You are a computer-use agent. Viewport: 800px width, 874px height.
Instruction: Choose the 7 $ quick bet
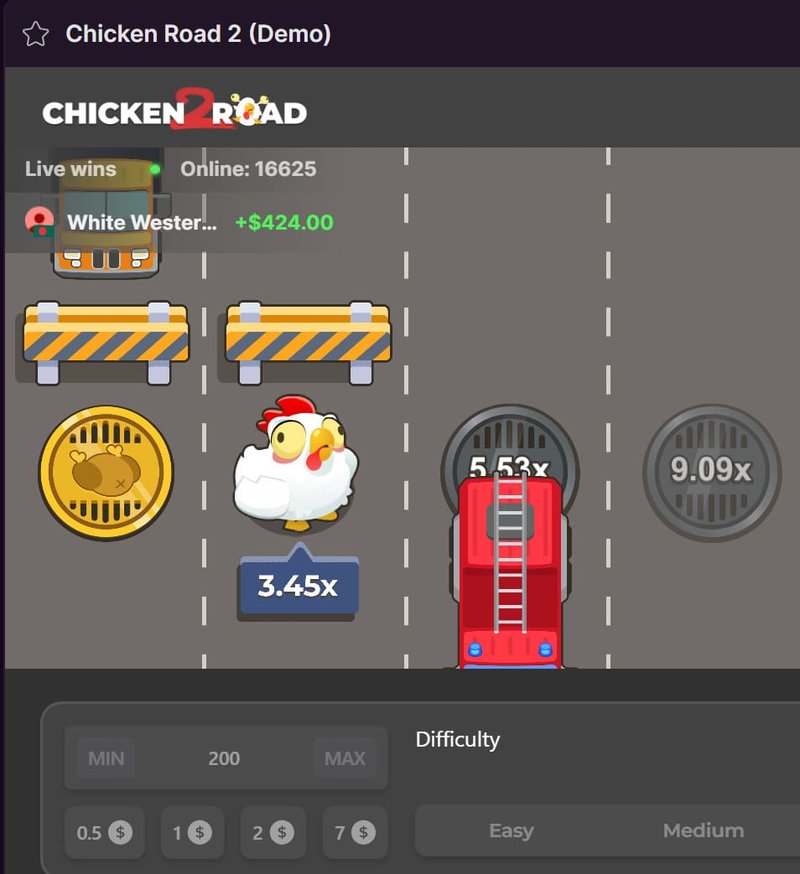click(x=355, y=832)
